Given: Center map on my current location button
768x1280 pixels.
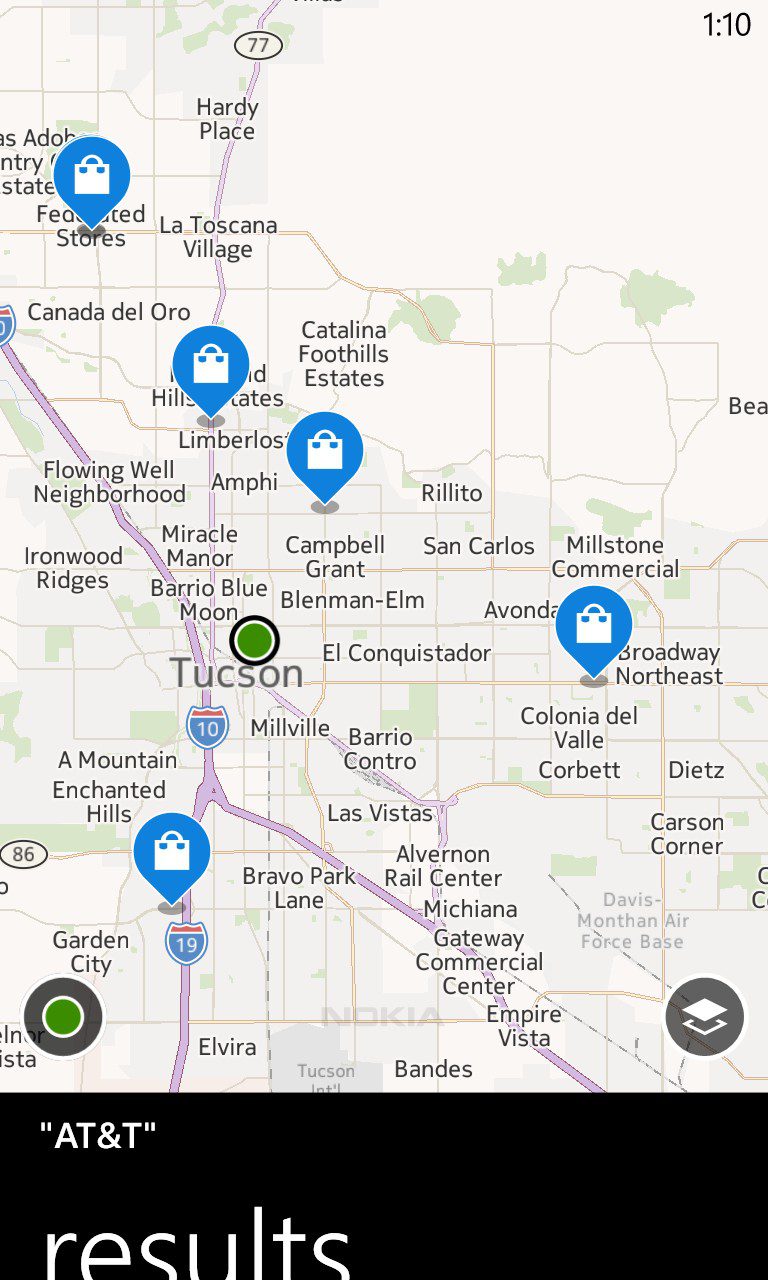Looking at the screenshot, I should (63, 1017).
